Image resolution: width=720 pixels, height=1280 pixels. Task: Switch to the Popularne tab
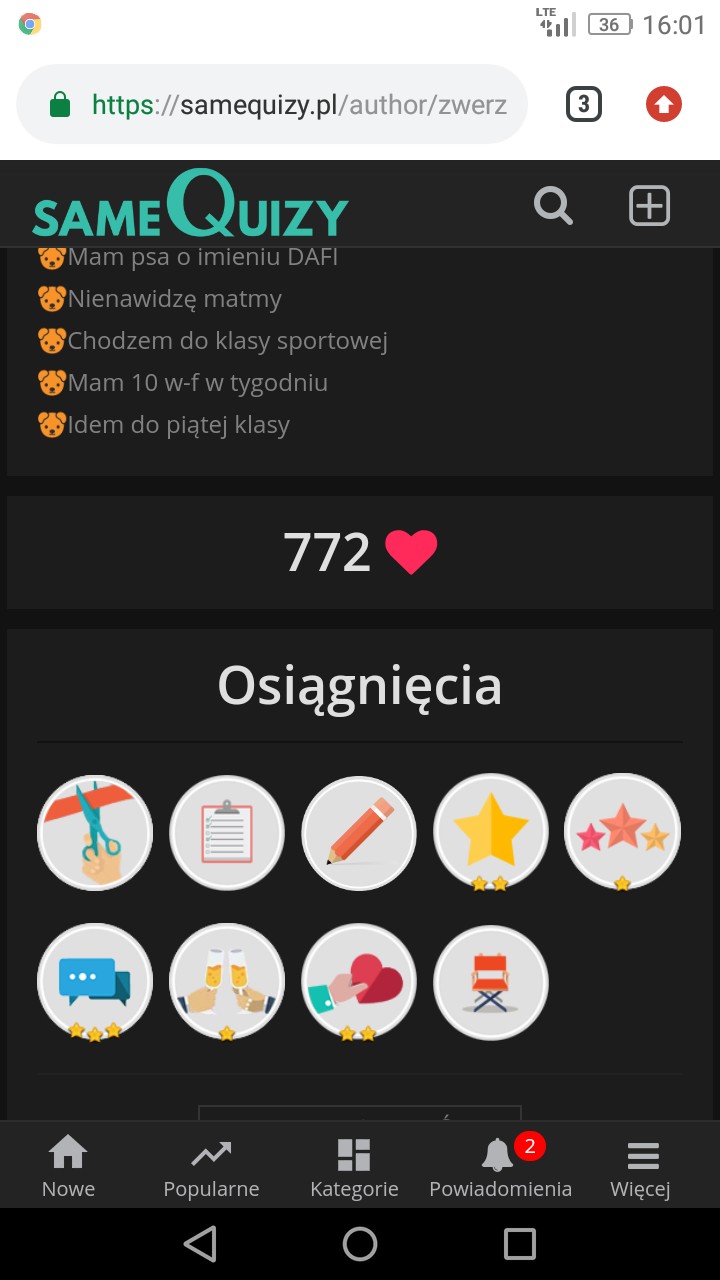[x=211, y=1165]
